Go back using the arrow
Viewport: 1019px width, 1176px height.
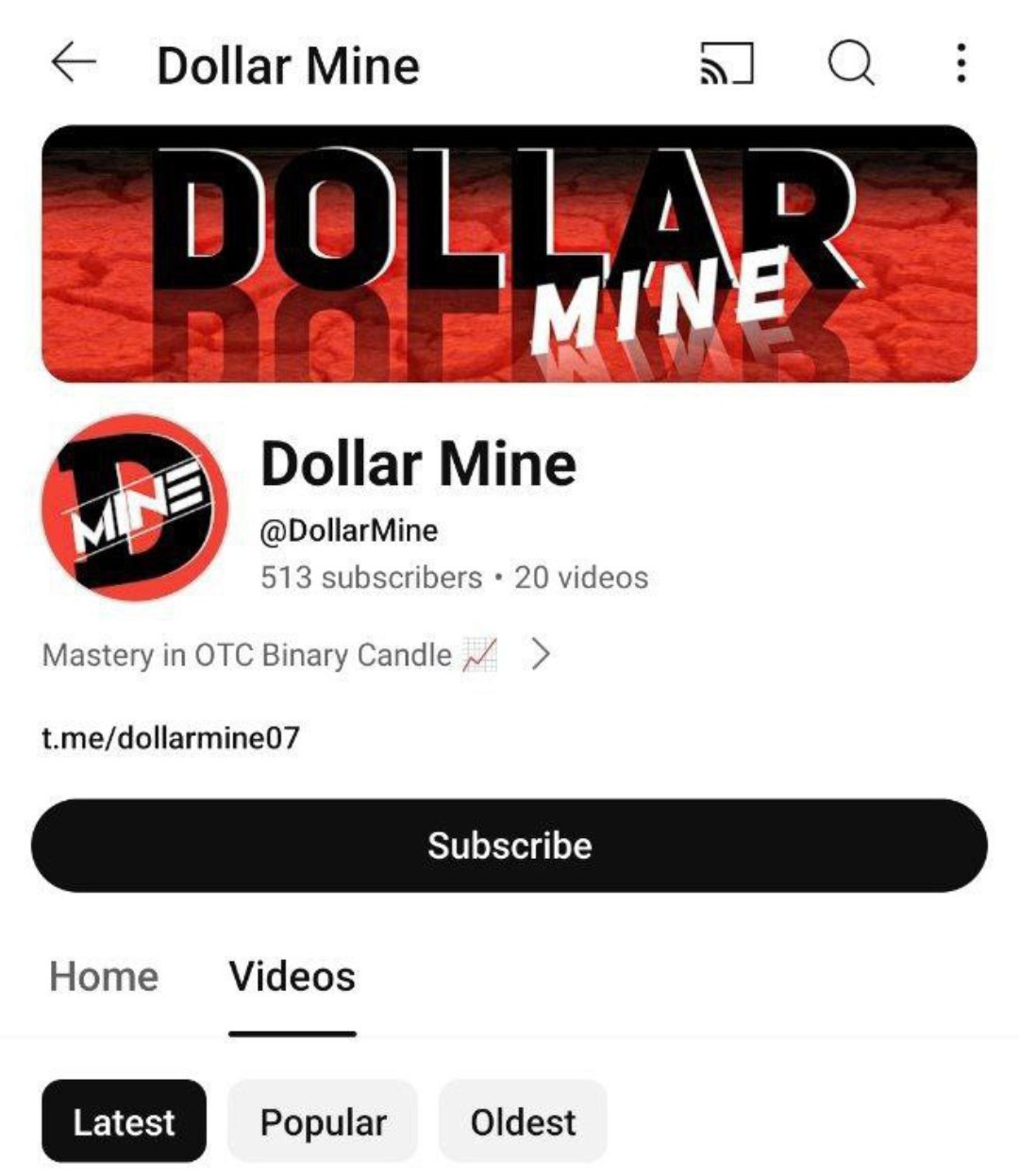[x=74, y=64]
